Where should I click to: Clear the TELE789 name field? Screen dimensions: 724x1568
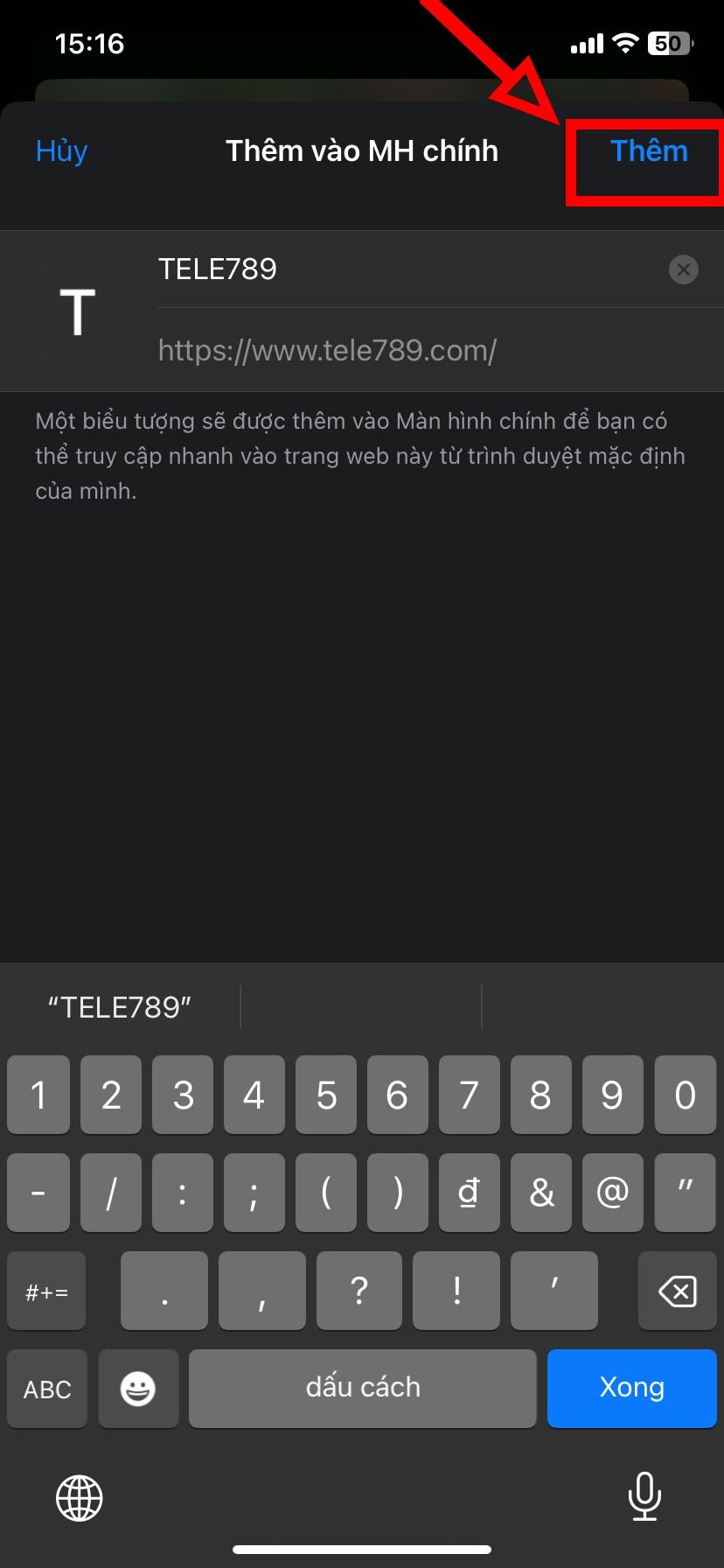[x=684, y=269]
